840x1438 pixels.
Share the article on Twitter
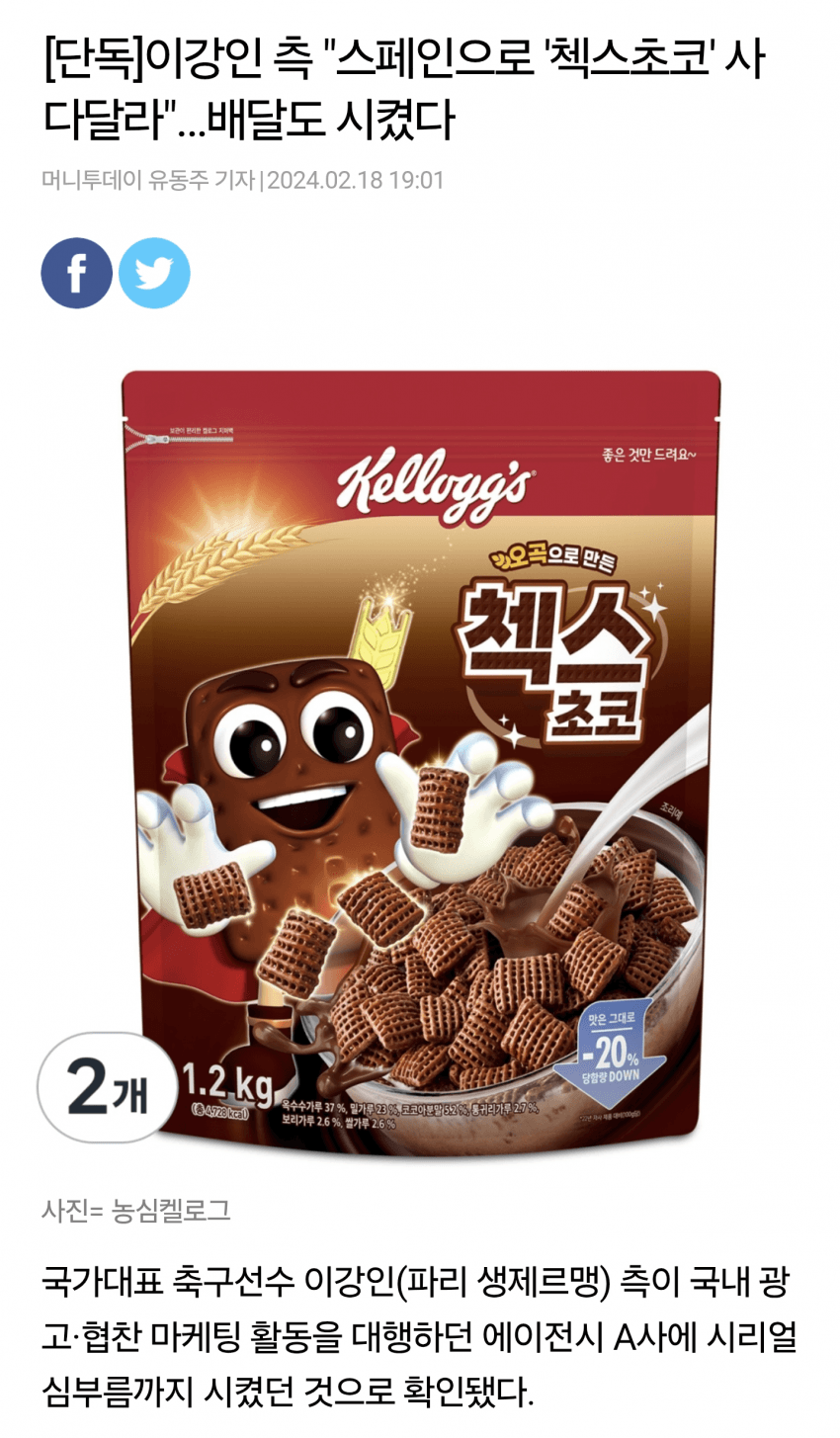154,274
